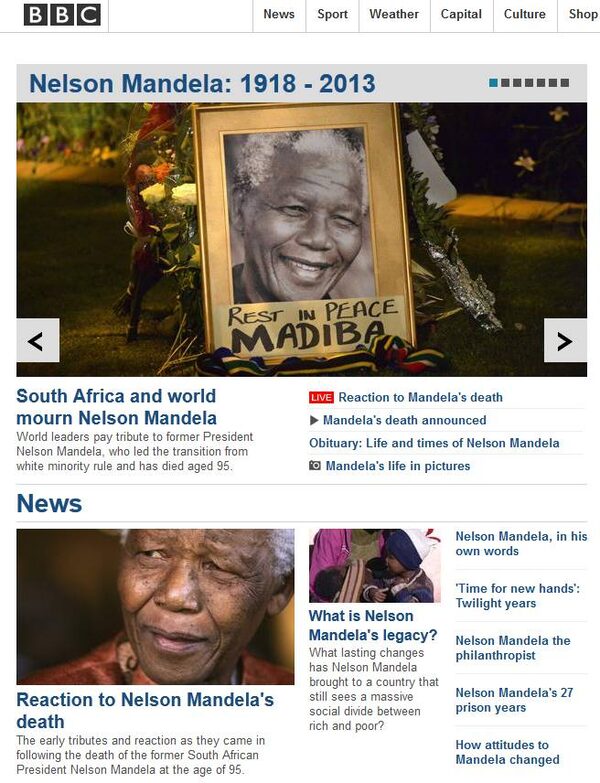This screenshot has width=600, height=783.
Task: Open 'South Africa and world mourn Nelson Mandela'
Action: 116,406
